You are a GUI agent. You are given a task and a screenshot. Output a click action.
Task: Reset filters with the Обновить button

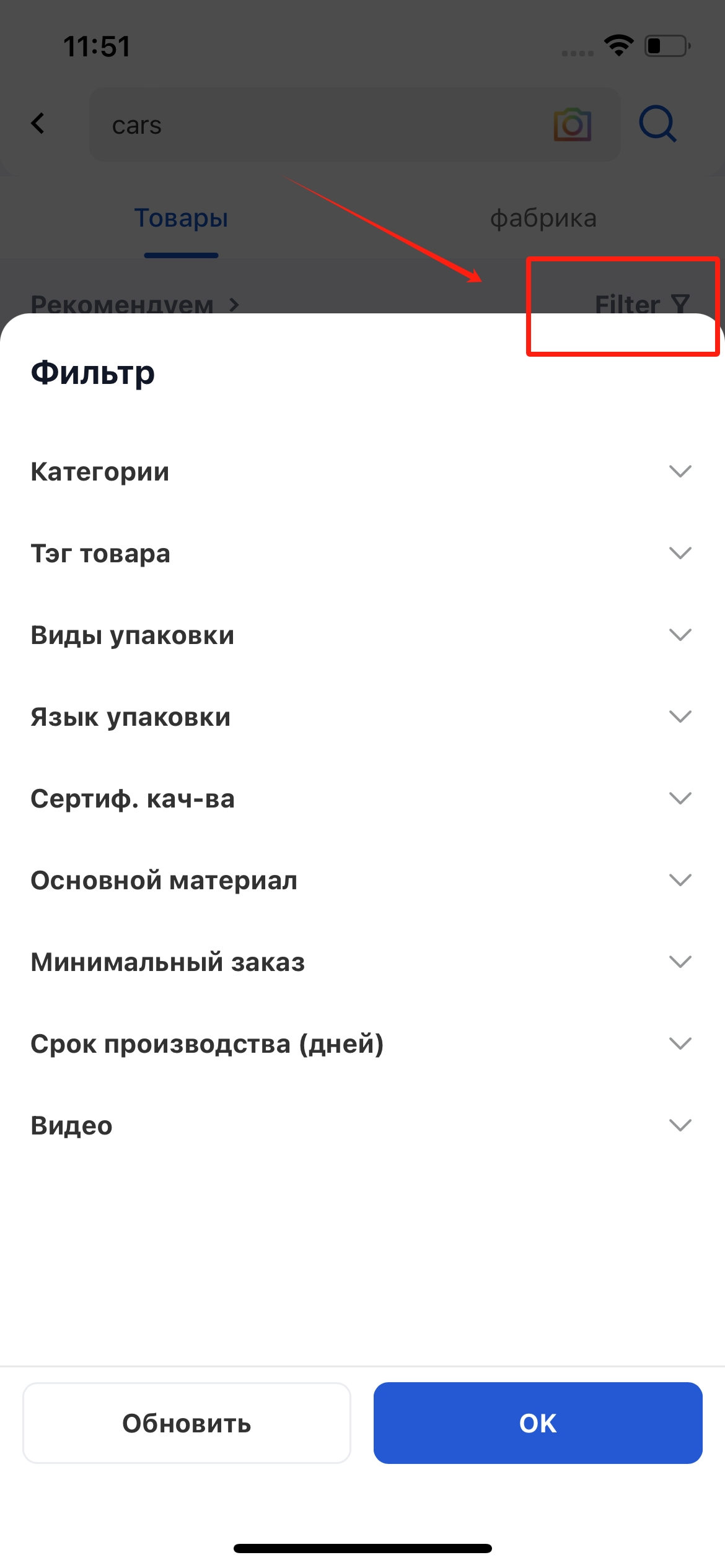tap(187, 1423)
